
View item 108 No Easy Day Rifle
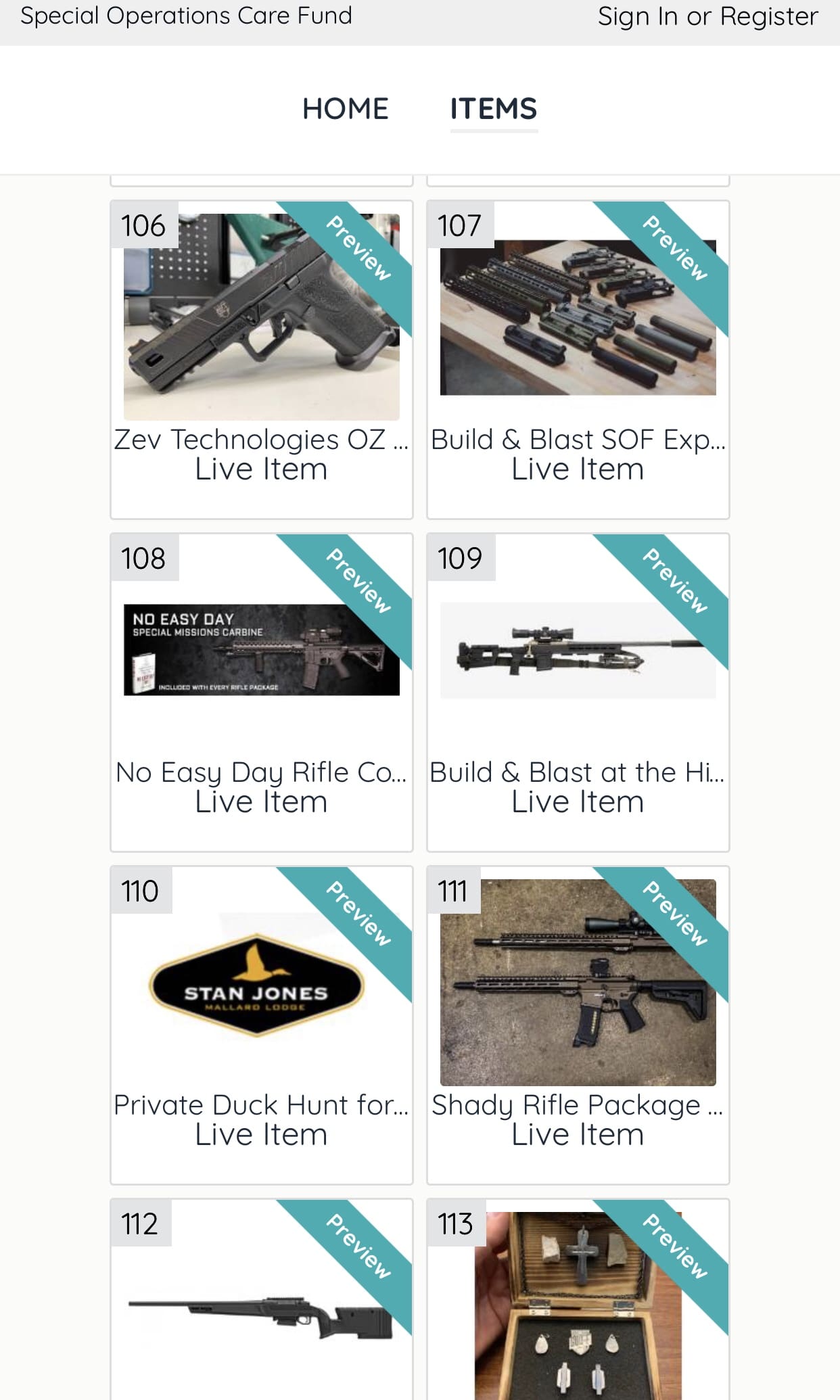(x=262, y=693)
